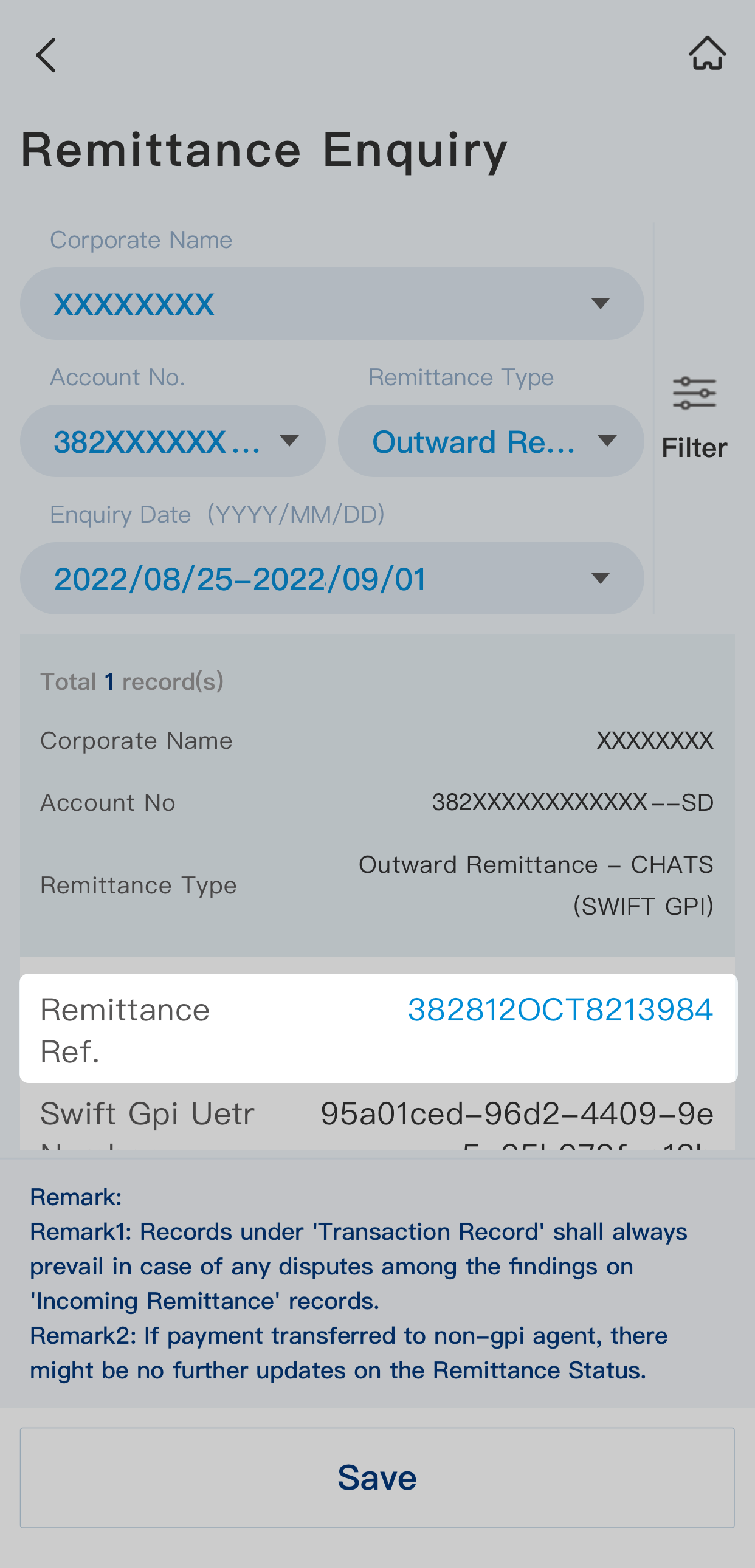Viewport: 755px width, 1568px height.
Task: Return to the home page via house icon
Action: [707, 53]
